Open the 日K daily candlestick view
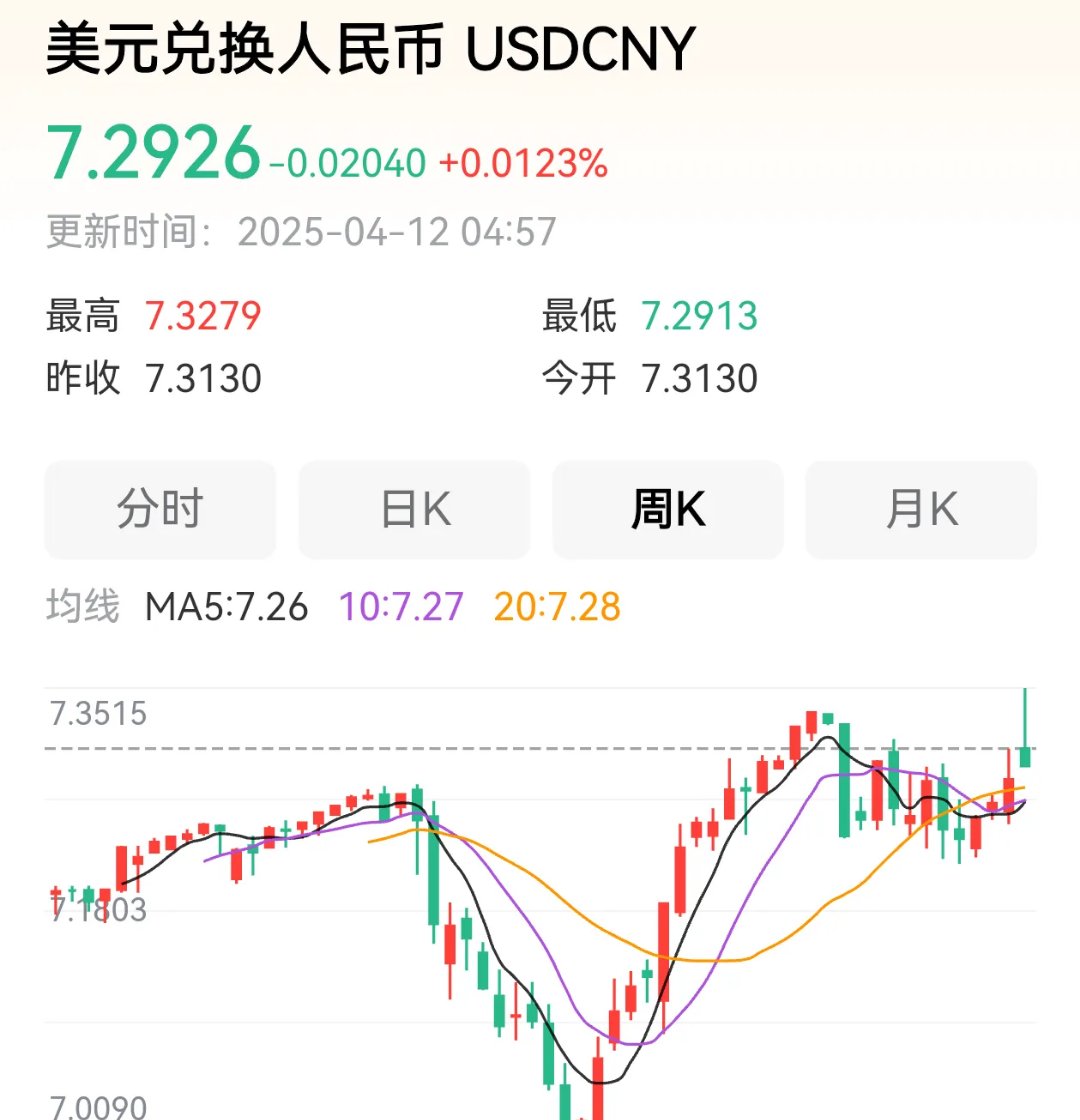1080x1120 pixels. click(414, 509)
